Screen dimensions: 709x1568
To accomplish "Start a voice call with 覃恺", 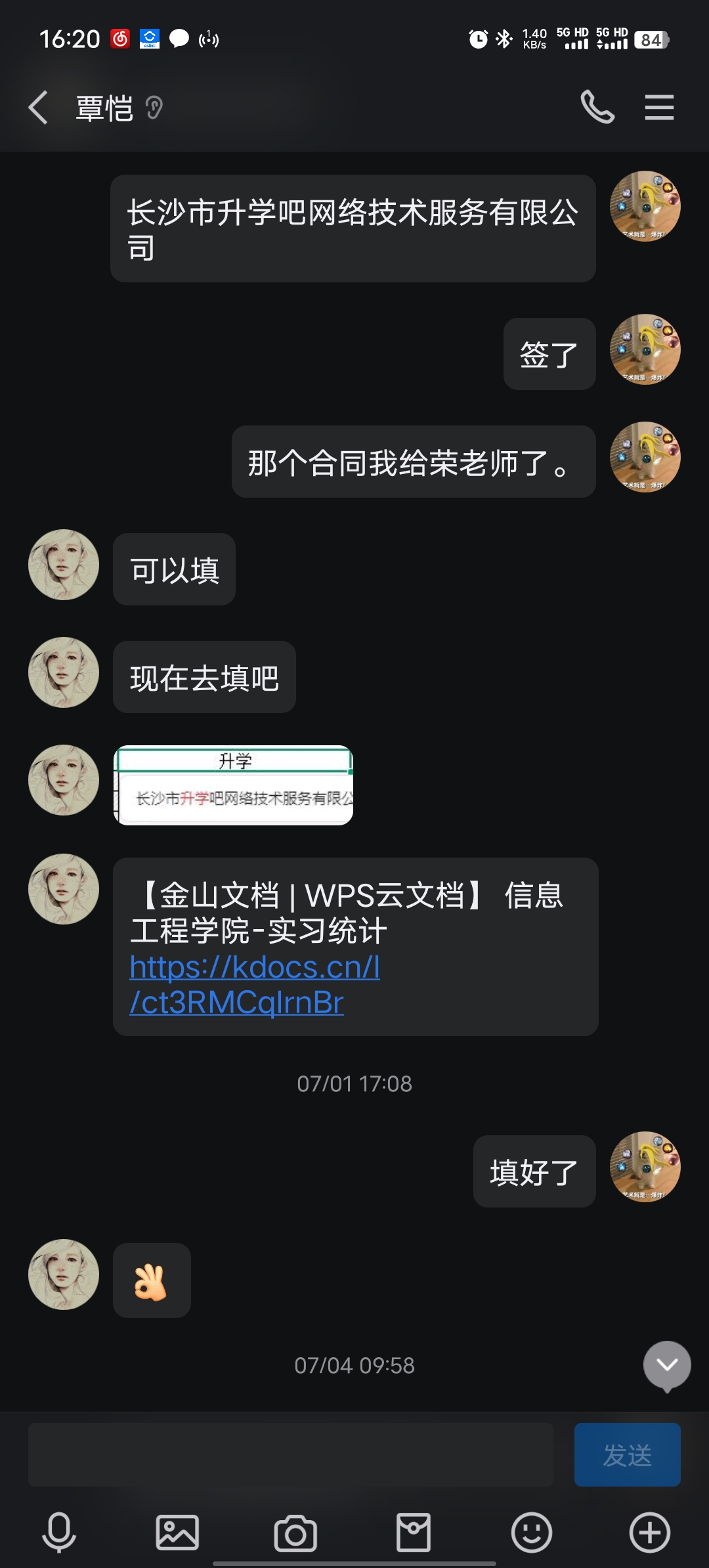I will click(x=597, y=107).
